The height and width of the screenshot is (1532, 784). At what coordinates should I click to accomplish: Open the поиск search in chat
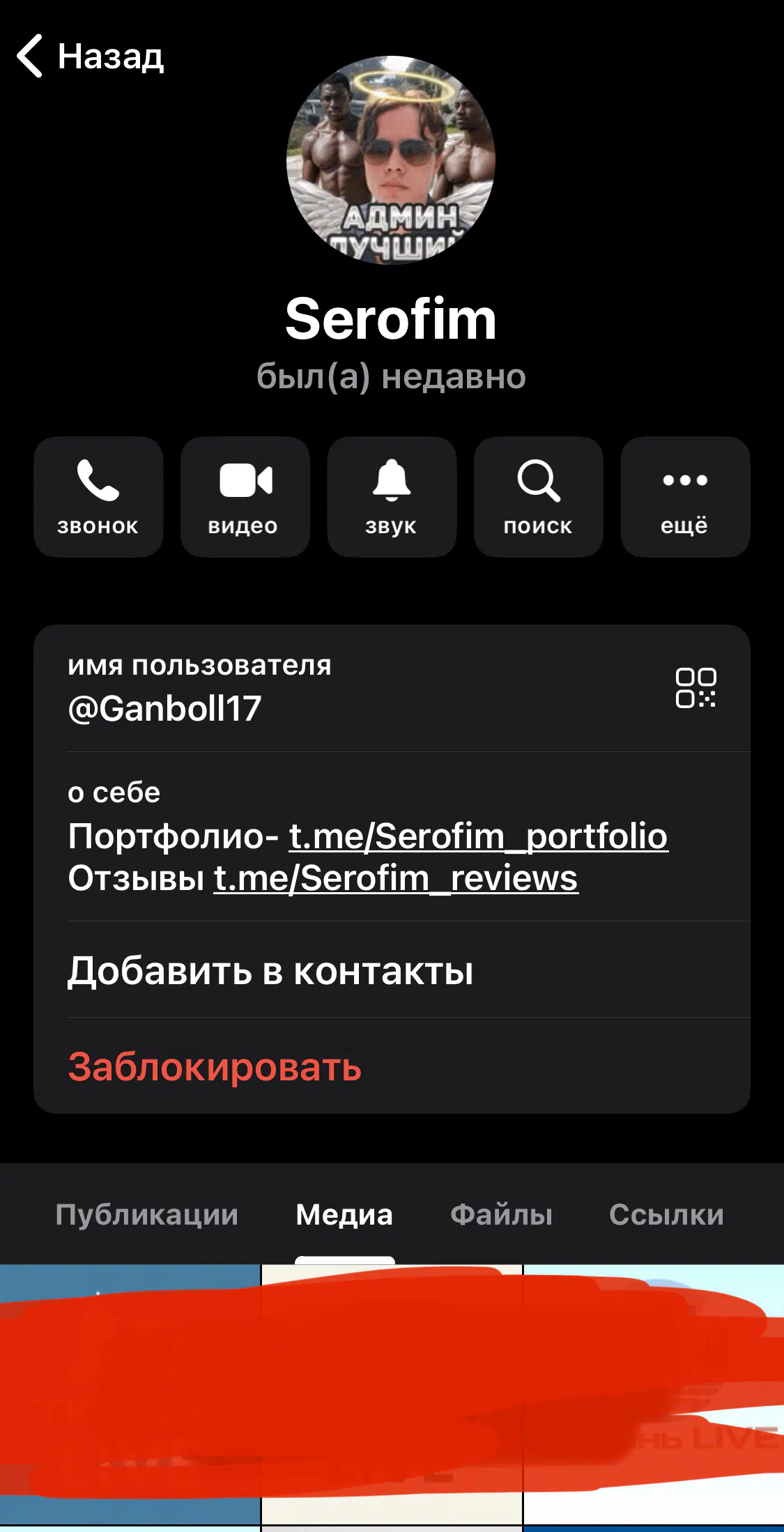539,497
